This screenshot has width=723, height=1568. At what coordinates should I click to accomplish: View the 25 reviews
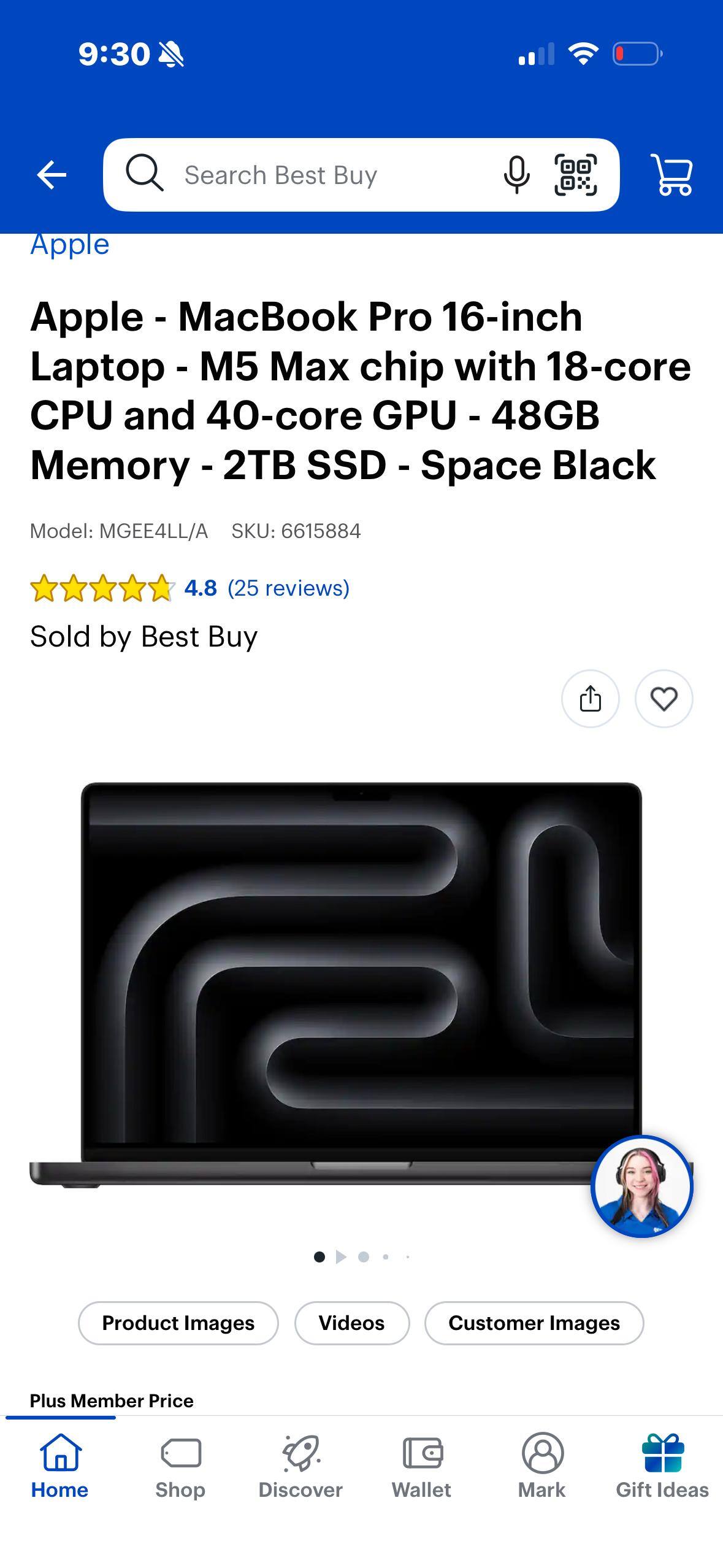pos(288,588)
